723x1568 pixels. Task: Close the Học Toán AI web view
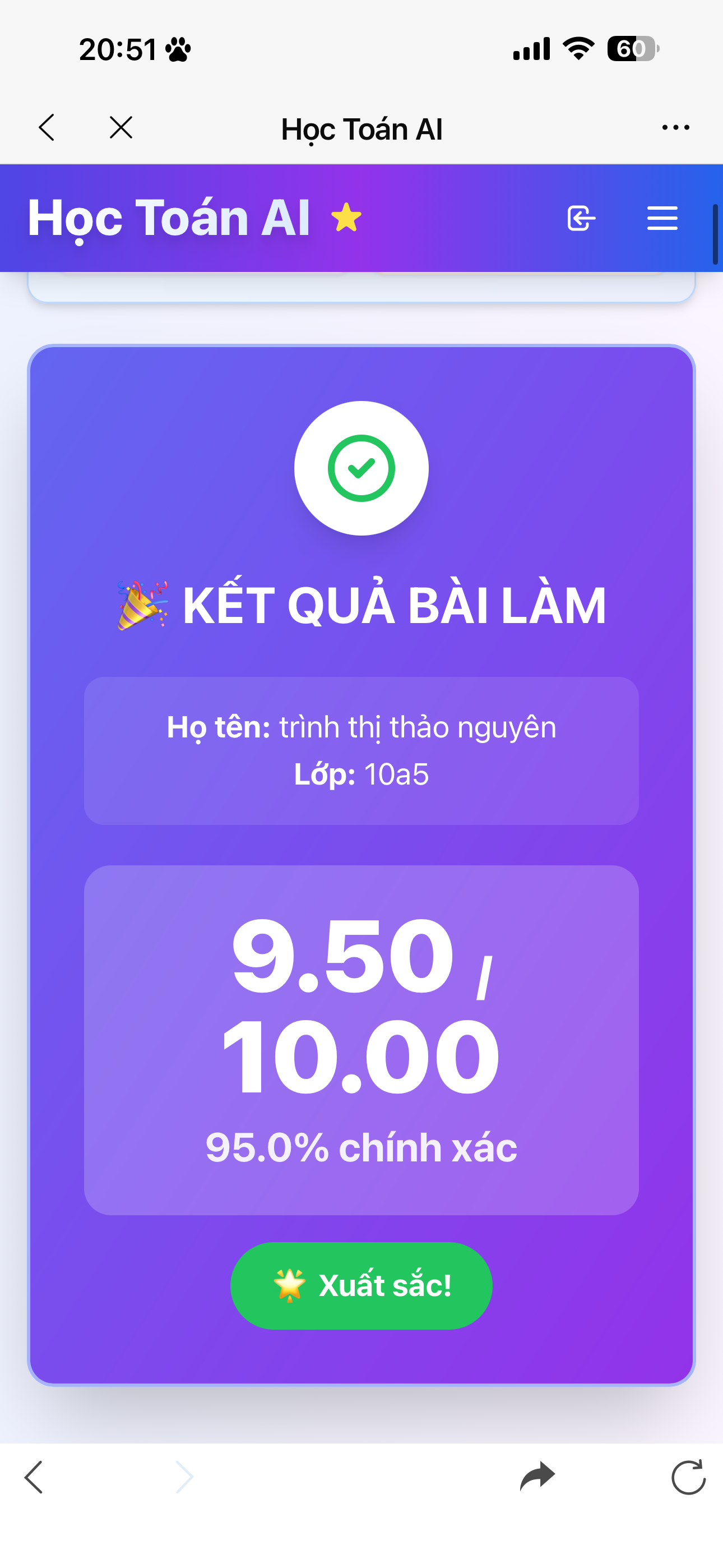121,128
